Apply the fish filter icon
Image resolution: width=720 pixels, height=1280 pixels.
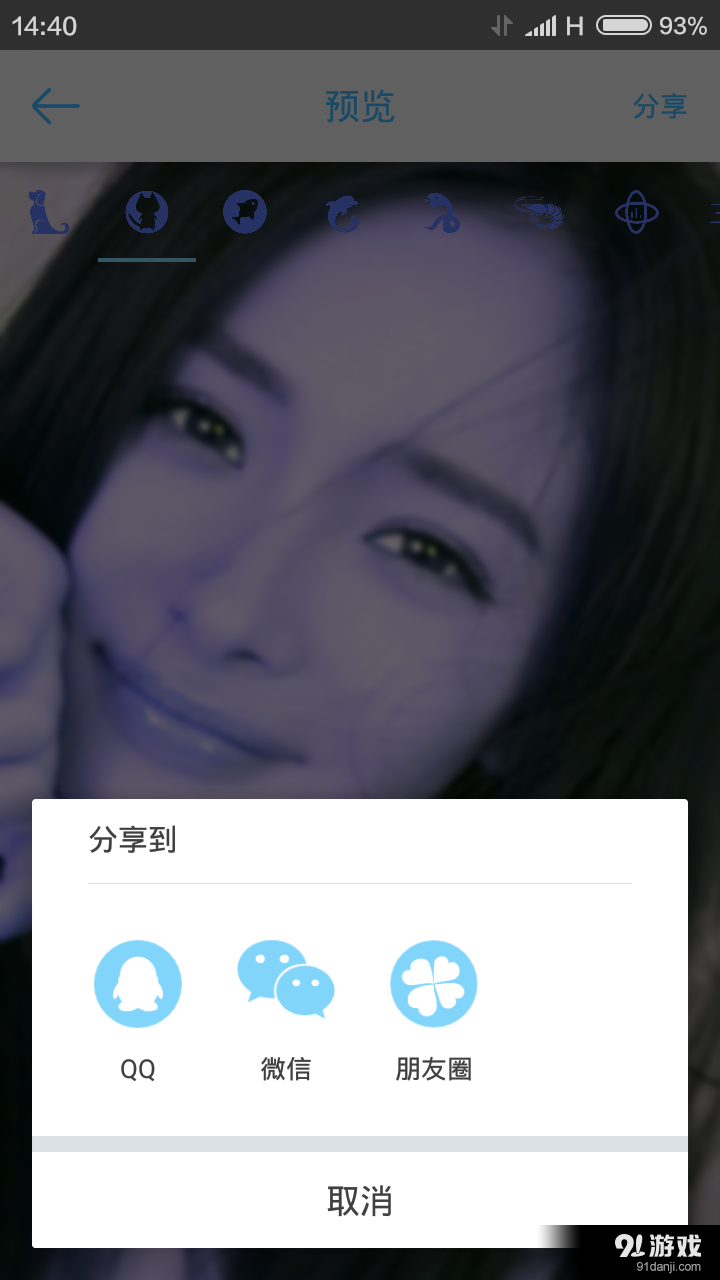pos(245,212)
